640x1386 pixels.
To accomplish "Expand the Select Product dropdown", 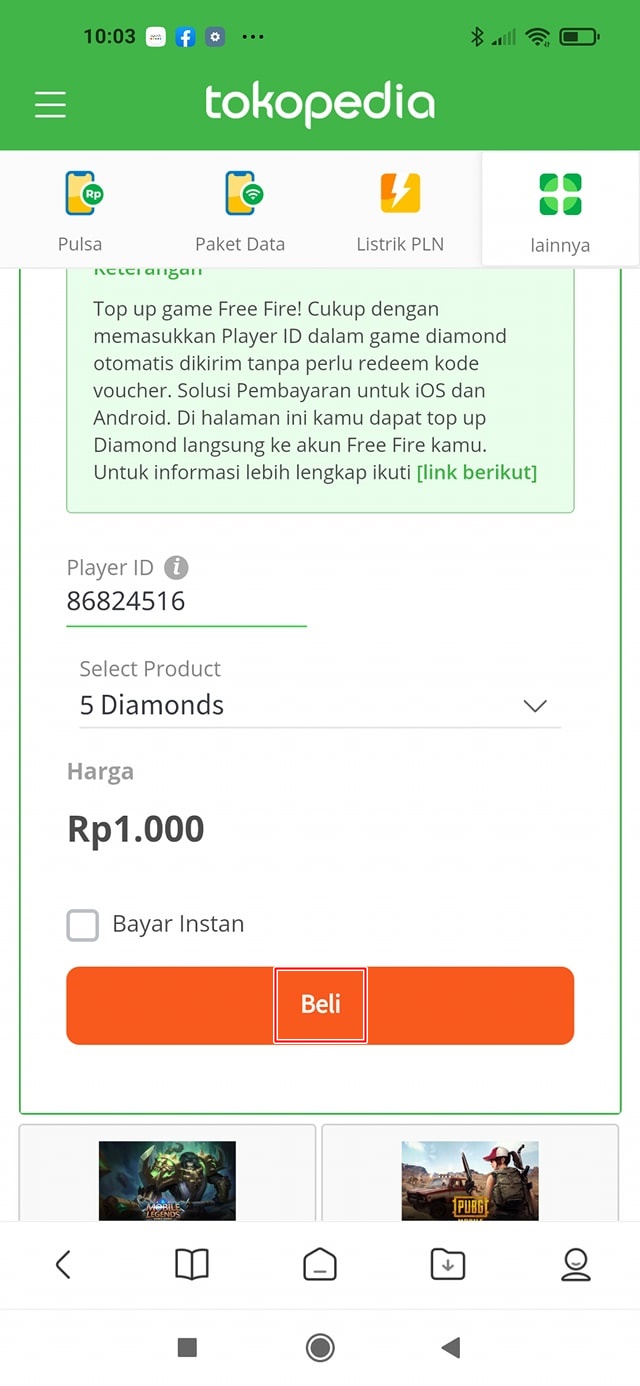I will tap(320, 705).
